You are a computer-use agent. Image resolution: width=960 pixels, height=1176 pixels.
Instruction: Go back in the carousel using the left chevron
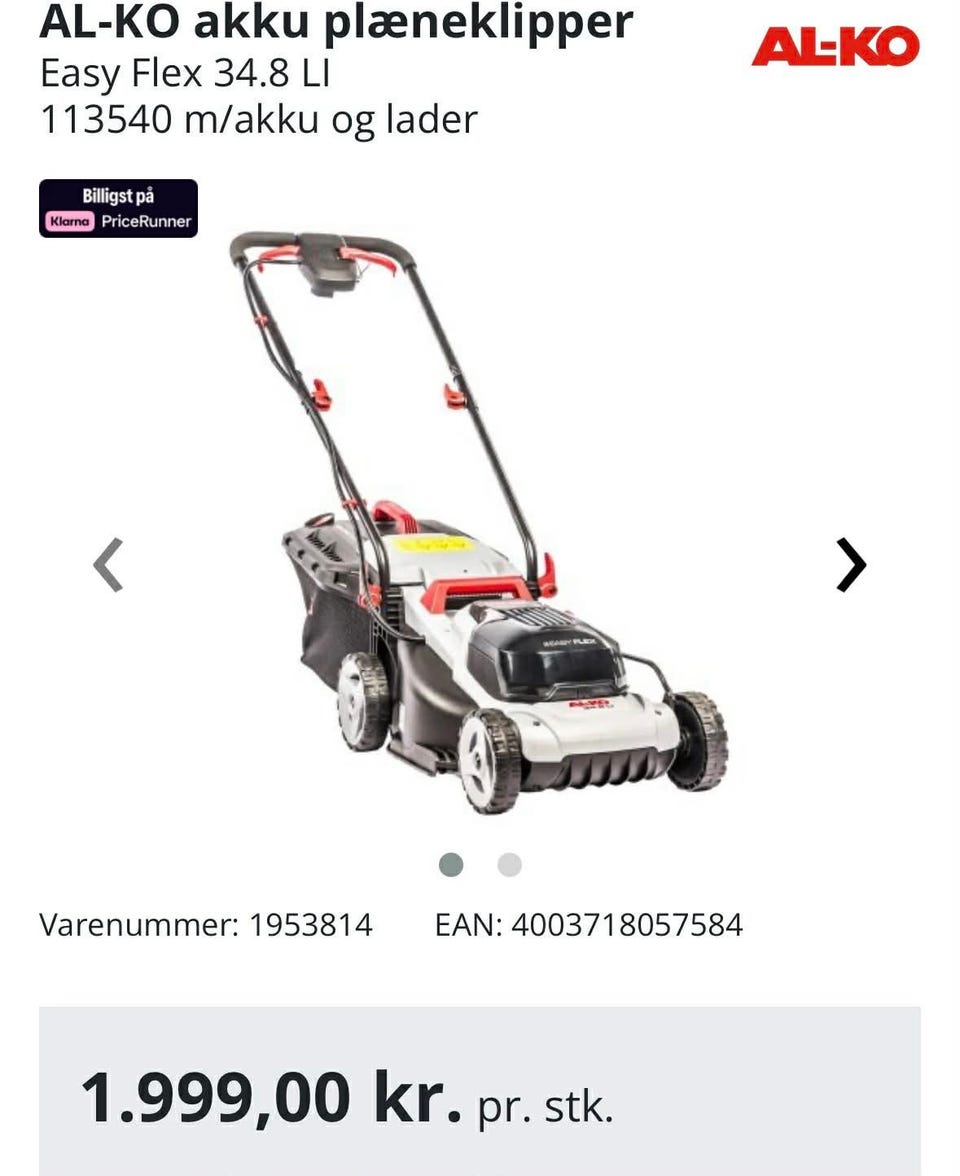click(x=109, y=563)
